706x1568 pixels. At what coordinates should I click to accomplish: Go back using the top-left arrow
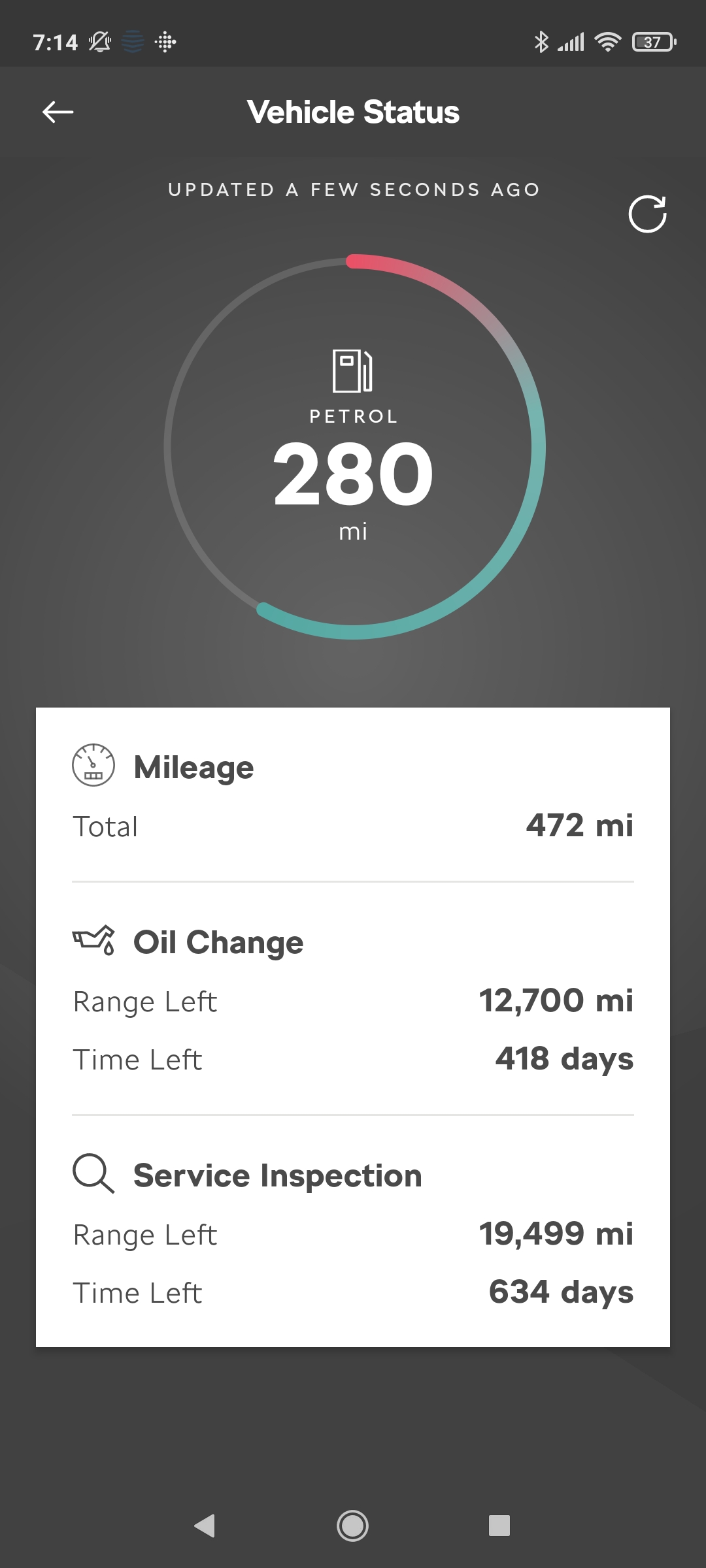tap(58, 112)
